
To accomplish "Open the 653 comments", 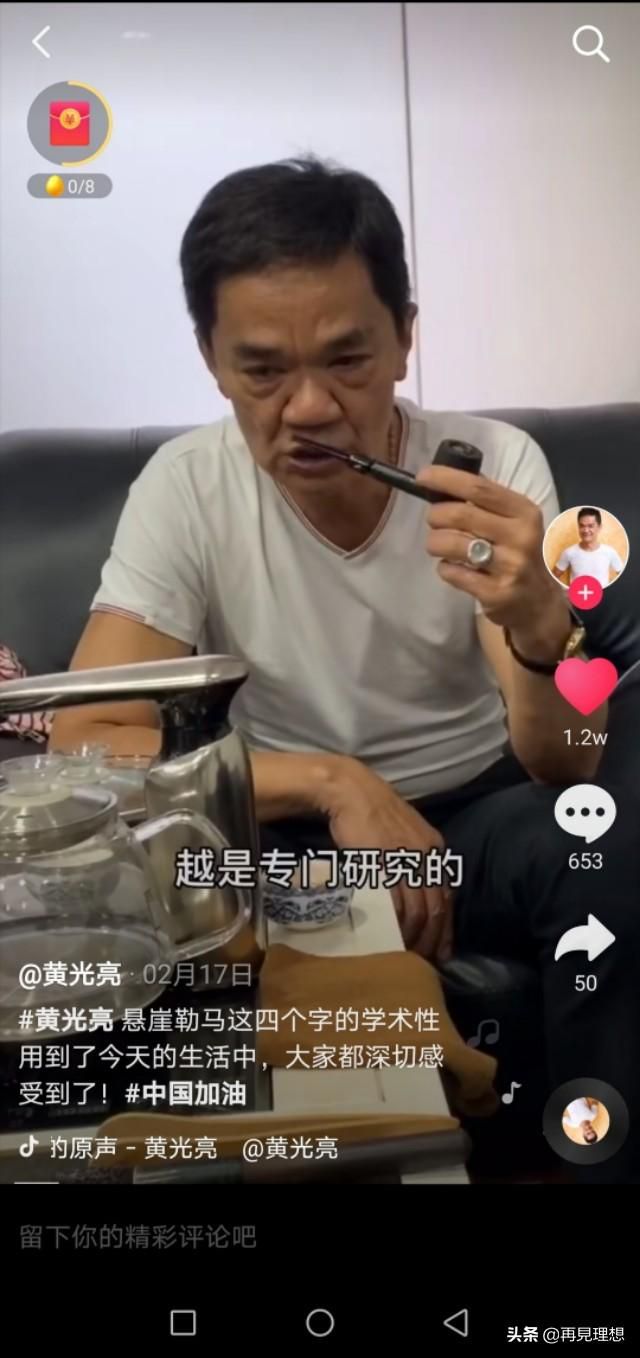I will 585,813.
